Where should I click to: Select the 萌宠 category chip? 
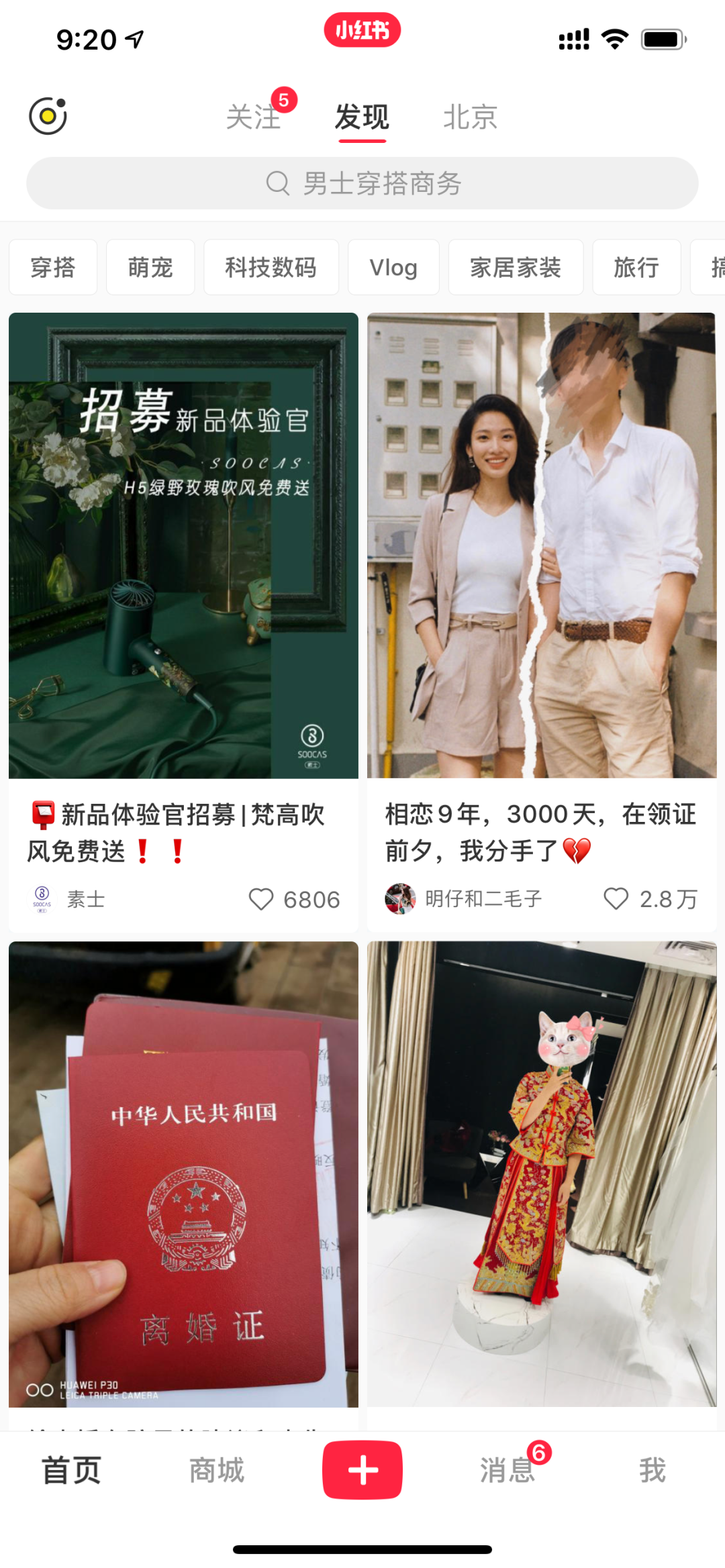[x=150, y=267]
